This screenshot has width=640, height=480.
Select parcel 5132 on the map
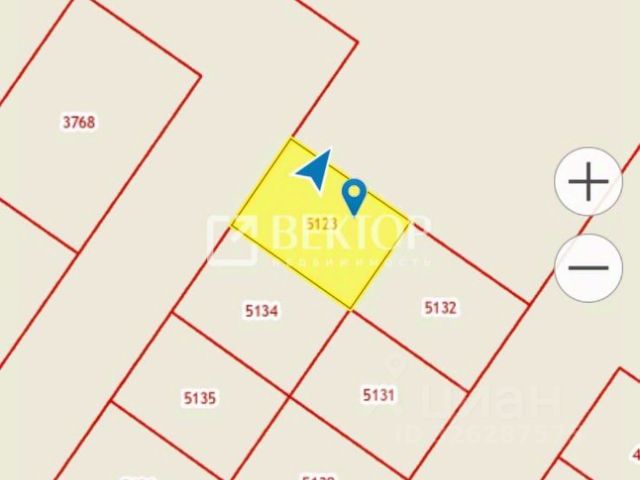440,308
